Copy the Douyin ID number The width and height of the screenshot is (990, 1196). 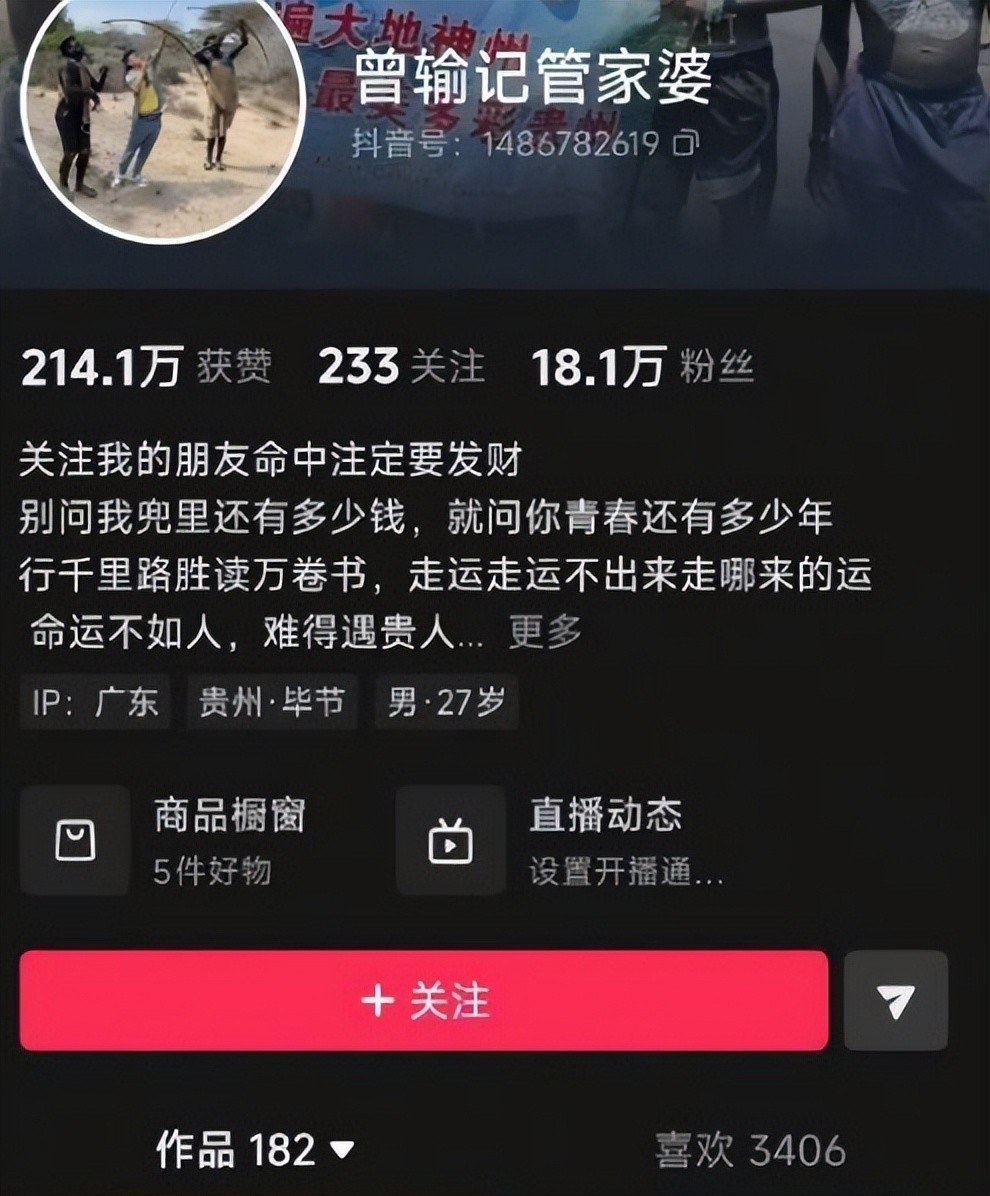[x=685, y=144]
